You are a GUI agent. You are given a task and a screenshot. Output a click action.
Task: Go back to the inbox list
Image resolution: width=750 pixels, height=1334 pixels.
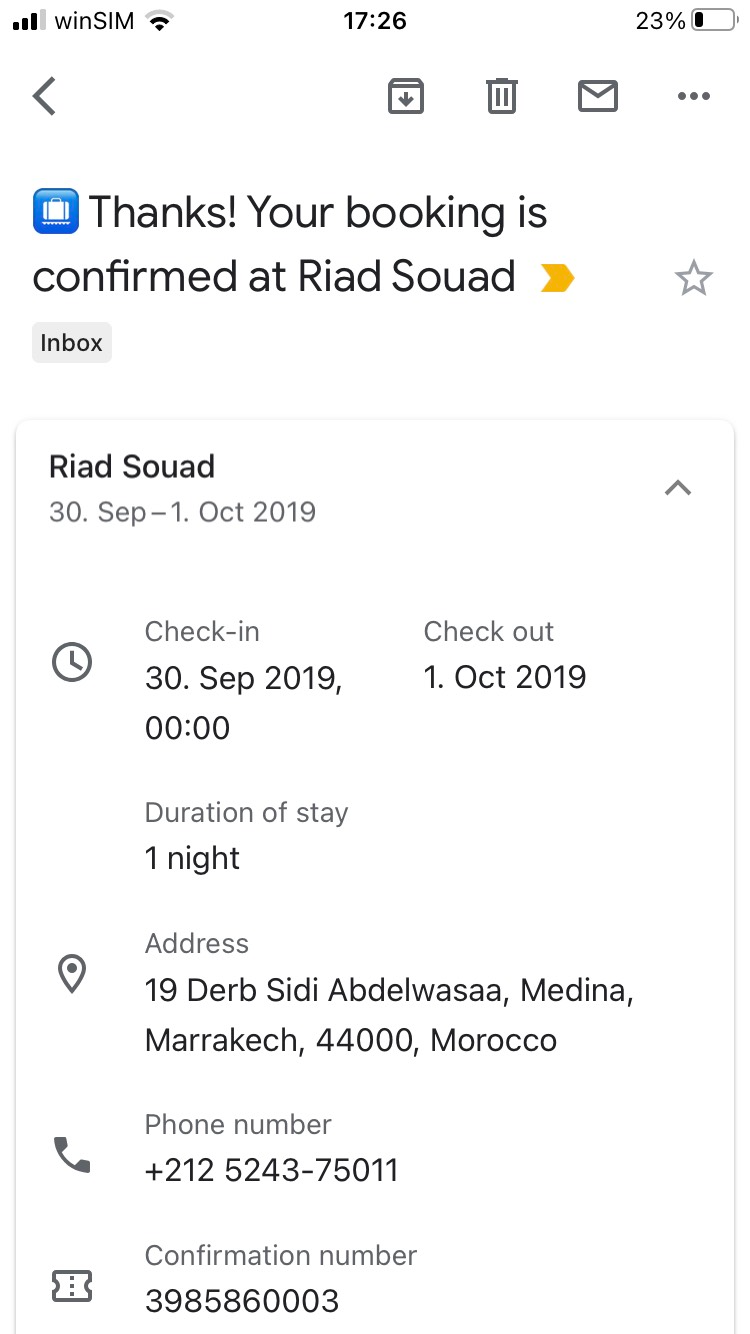(x=45, y=97)
